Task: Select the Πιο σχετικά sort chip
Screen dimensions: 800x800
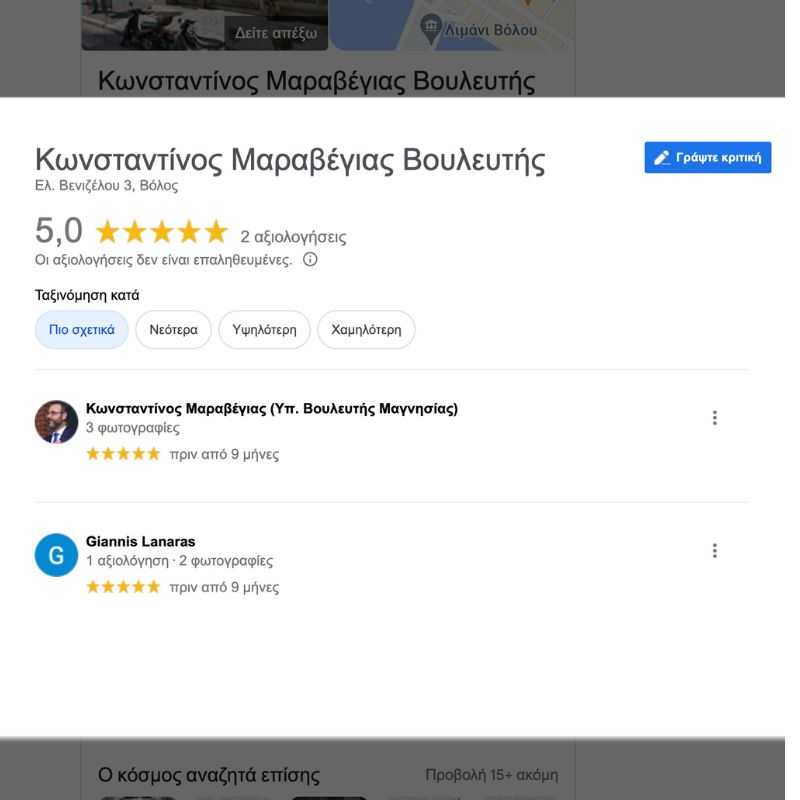Action: pyautogui.click(x=82, y=330)
